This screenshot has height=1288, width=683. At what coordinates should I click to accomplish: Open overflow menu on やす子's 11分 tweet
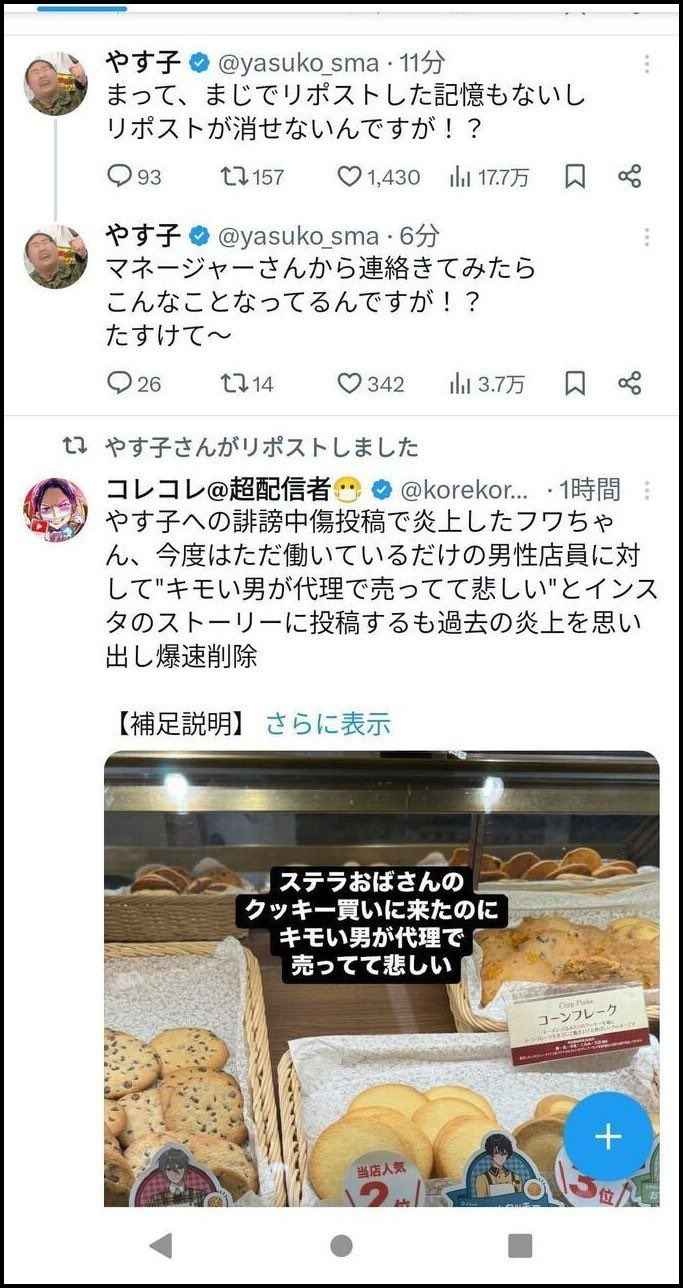[647, 65]
